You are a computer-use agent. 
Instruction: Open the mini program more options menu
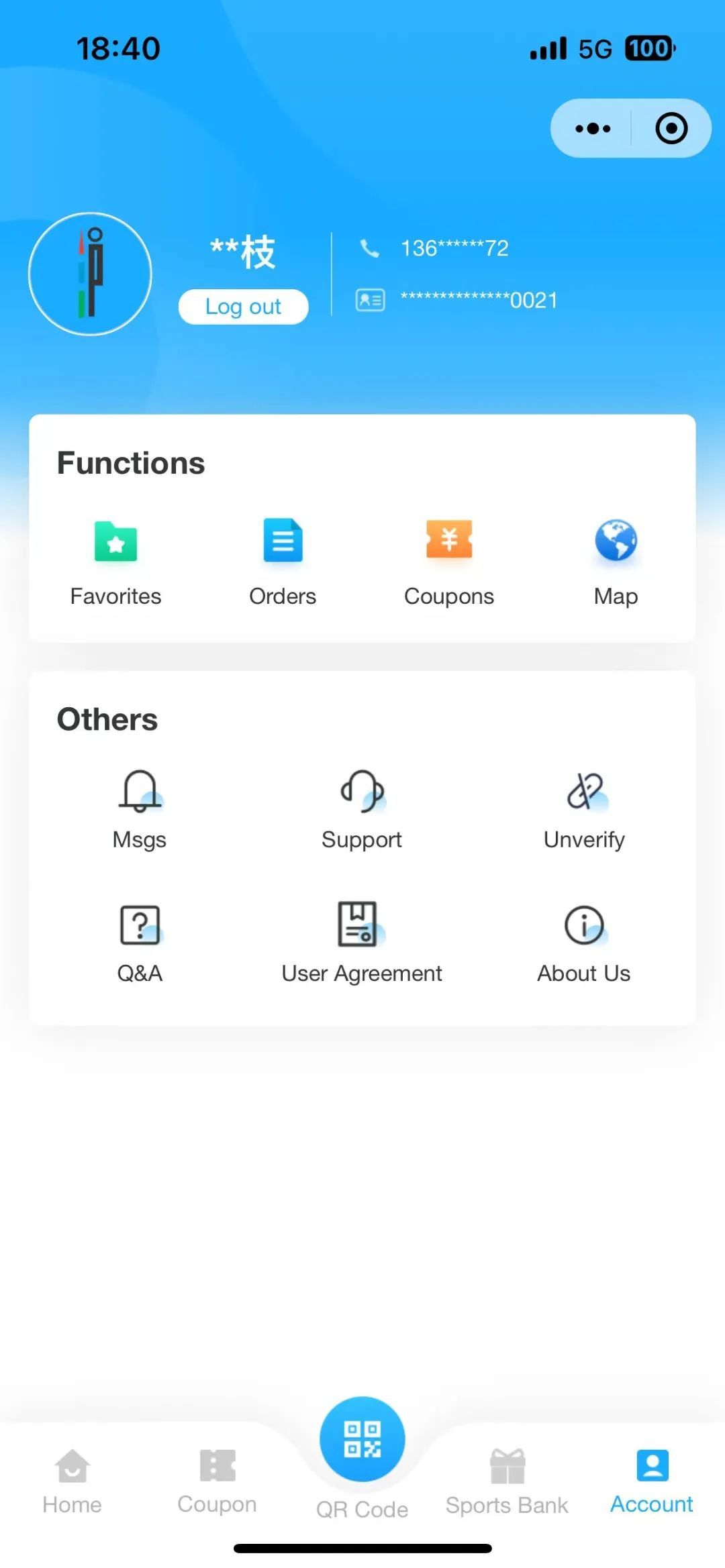pos(593,128)
